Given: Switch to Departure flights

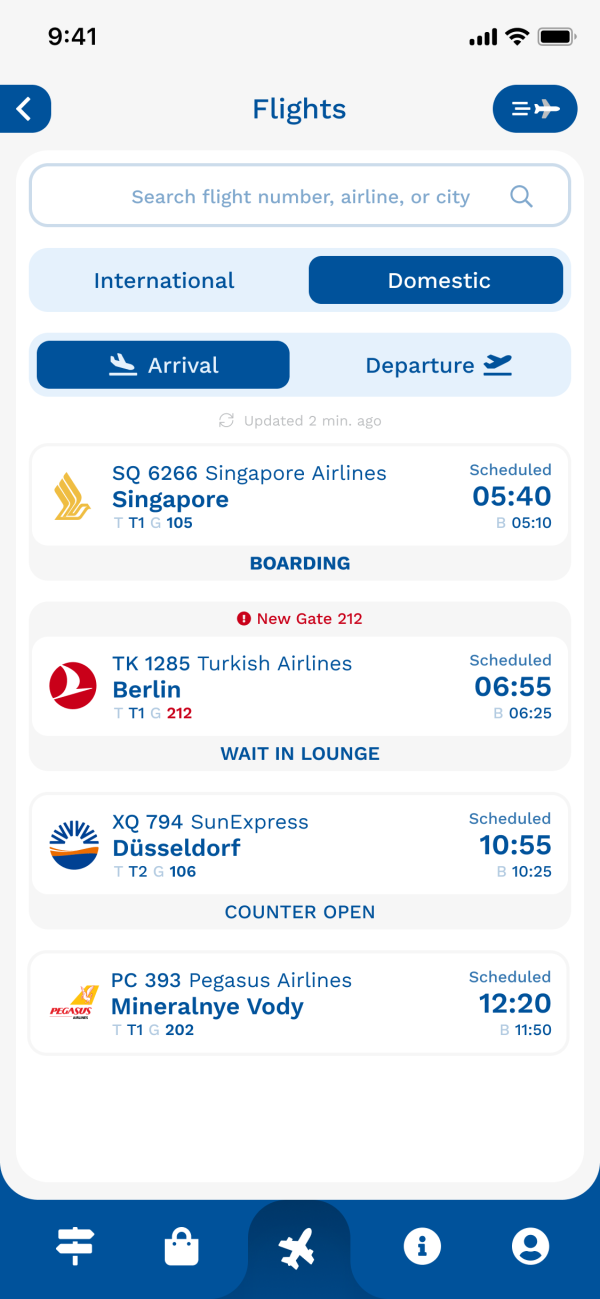Looking at the screenshot, I should [x=438, y=365].
